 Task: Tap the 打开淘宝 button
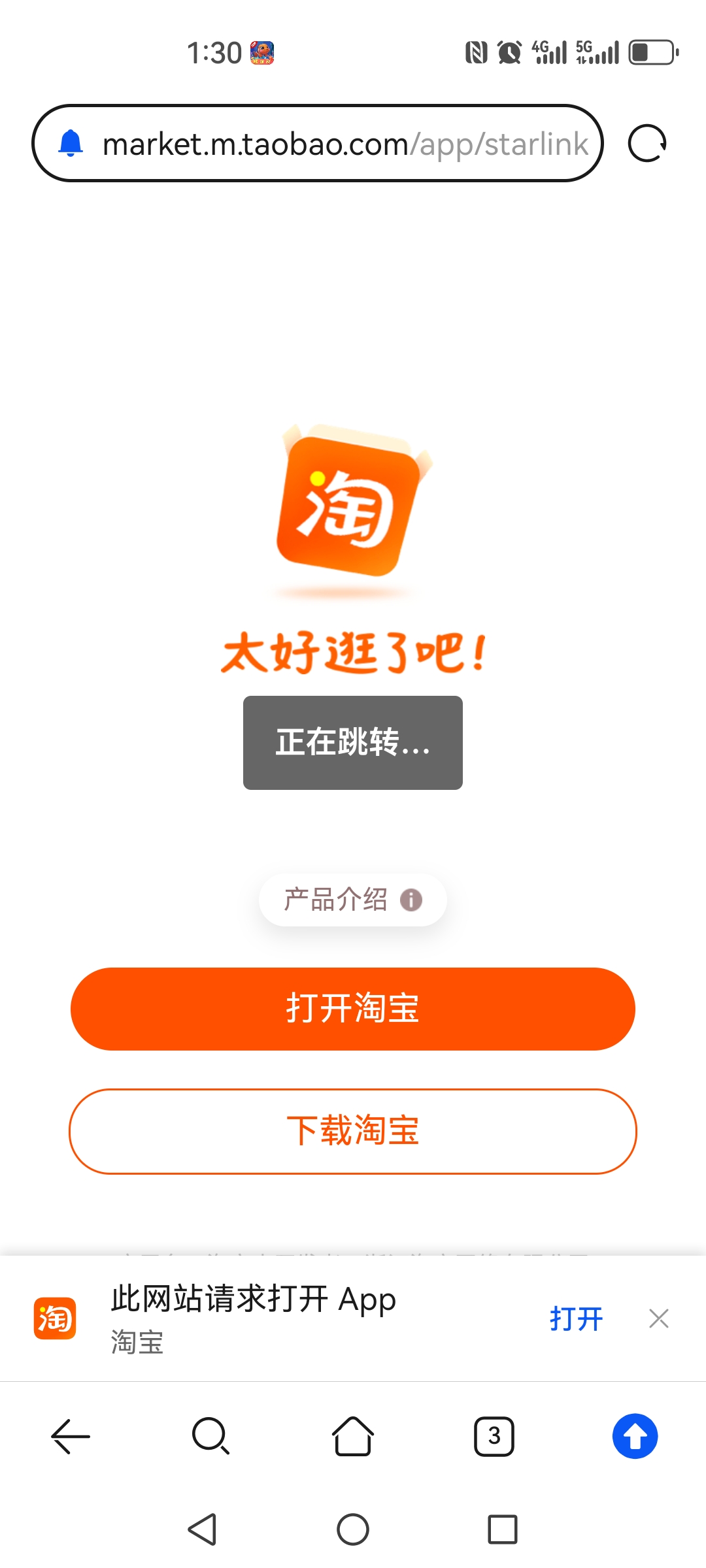point(353,1009)
